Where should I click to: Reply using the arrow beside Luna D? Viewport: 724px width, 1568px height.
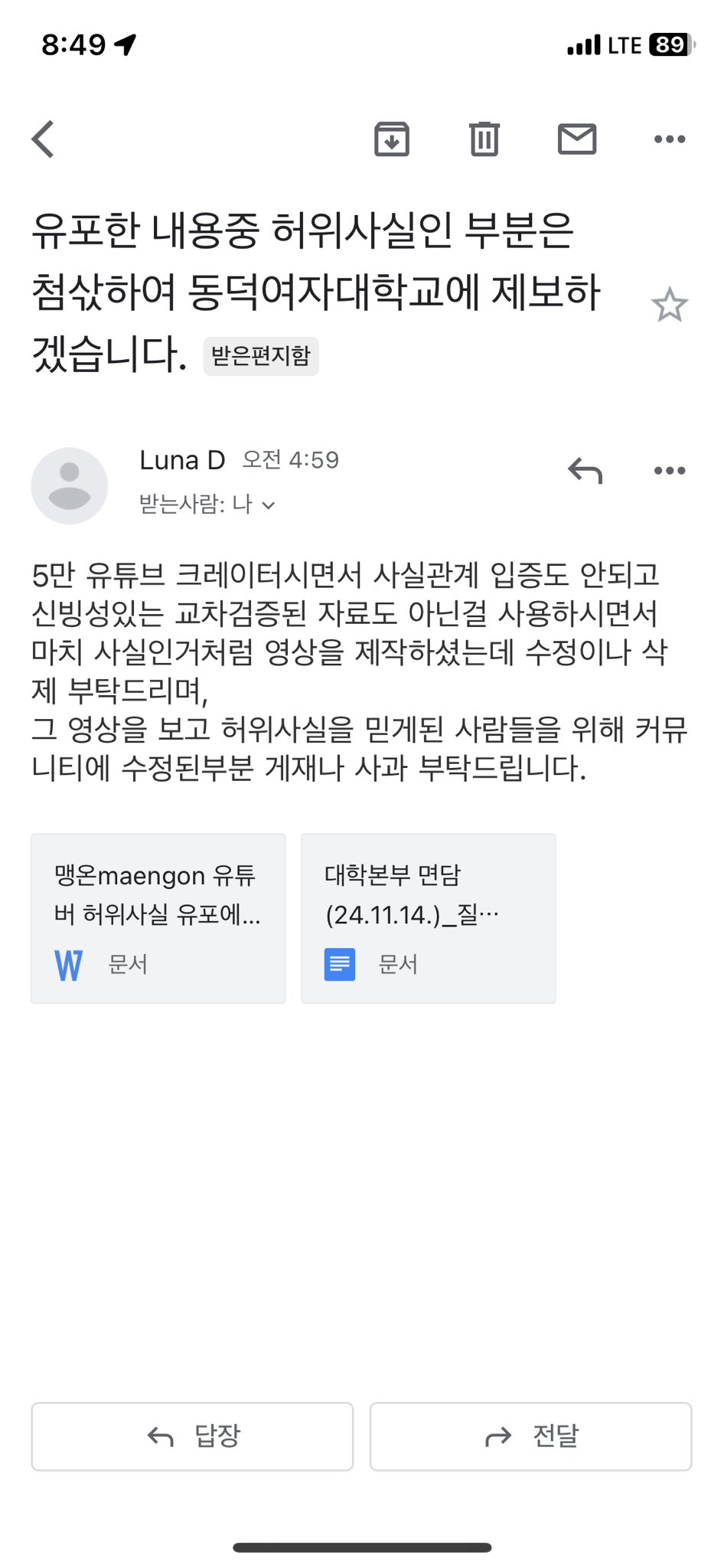point(585,470)
